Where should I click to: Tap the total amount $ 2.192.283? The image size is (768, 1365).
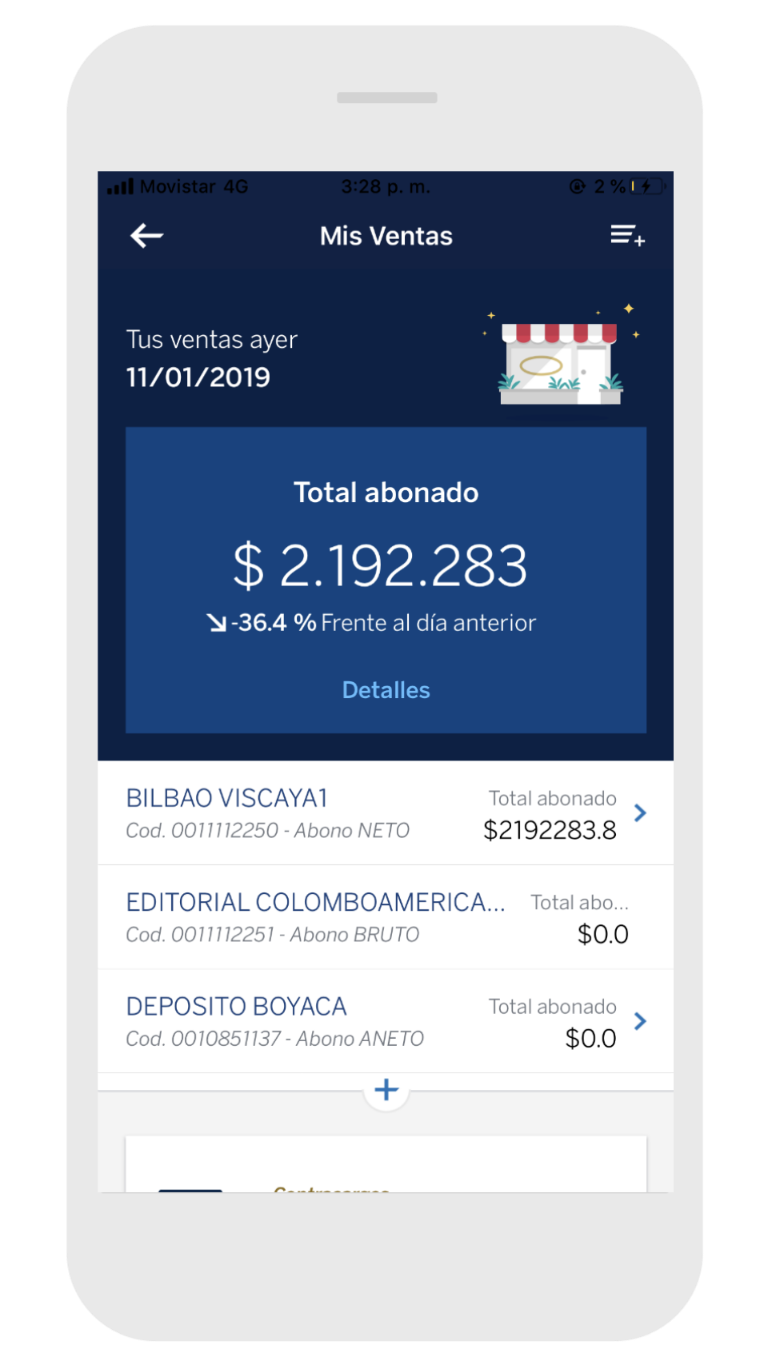click(x=385, y=563)
